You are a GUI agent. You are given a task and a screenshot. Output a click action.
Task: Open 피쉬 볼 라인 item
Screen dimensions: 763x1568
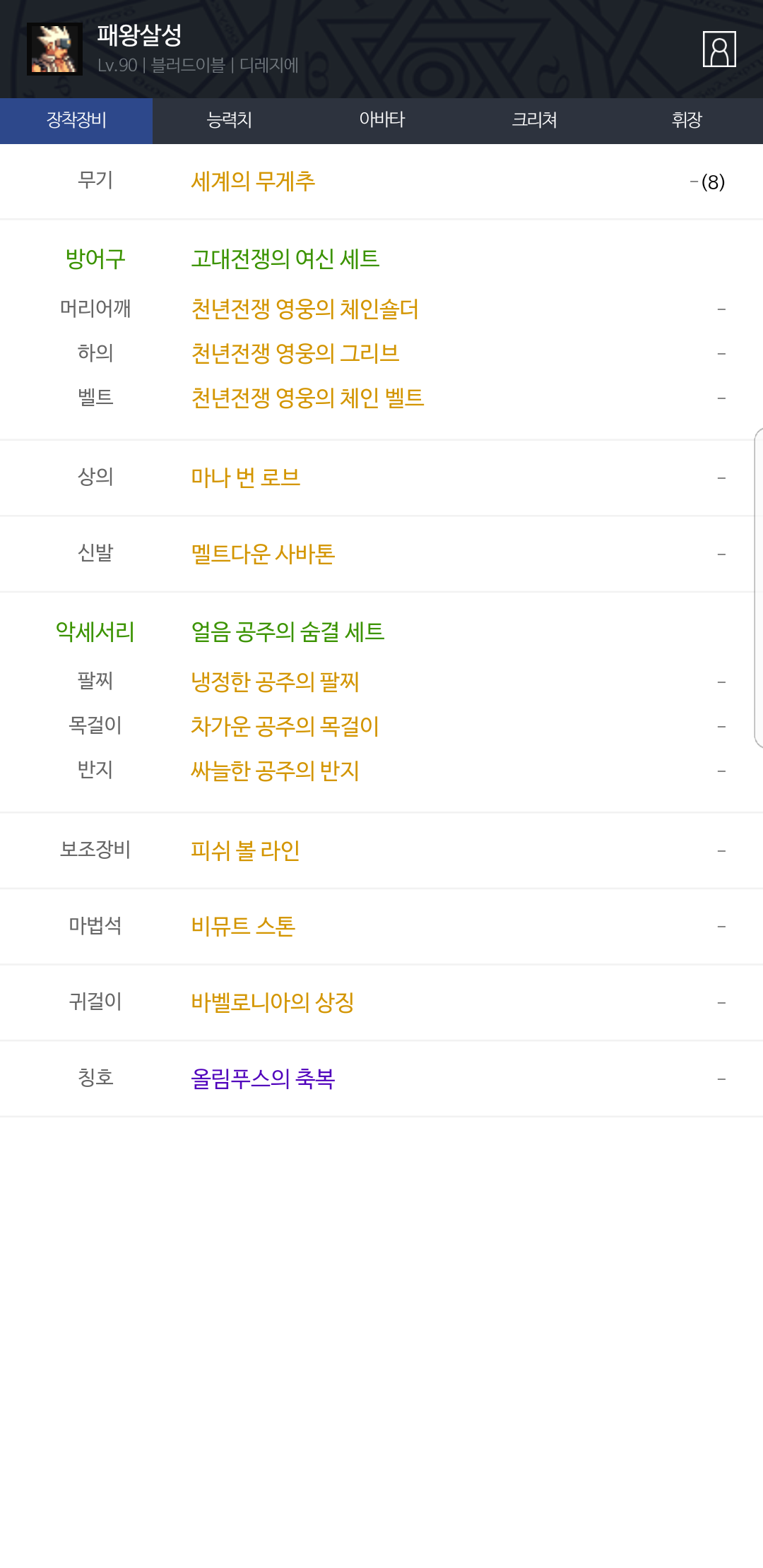tap(245, 851)
